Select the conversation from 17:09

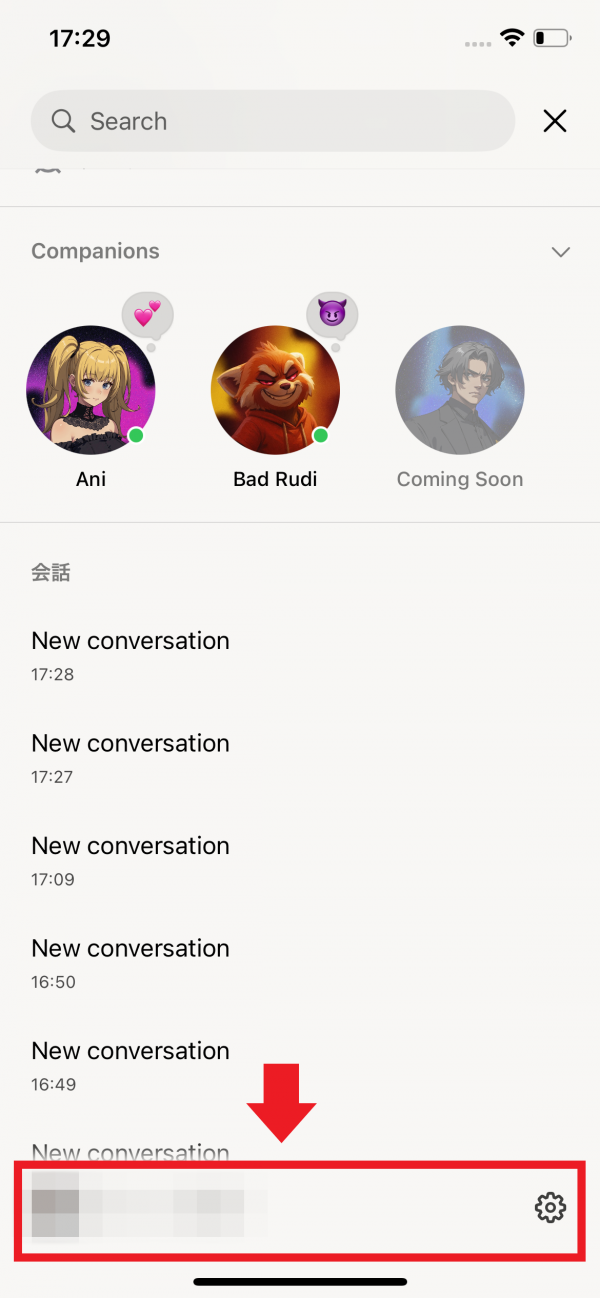click(x=130, y=860)
